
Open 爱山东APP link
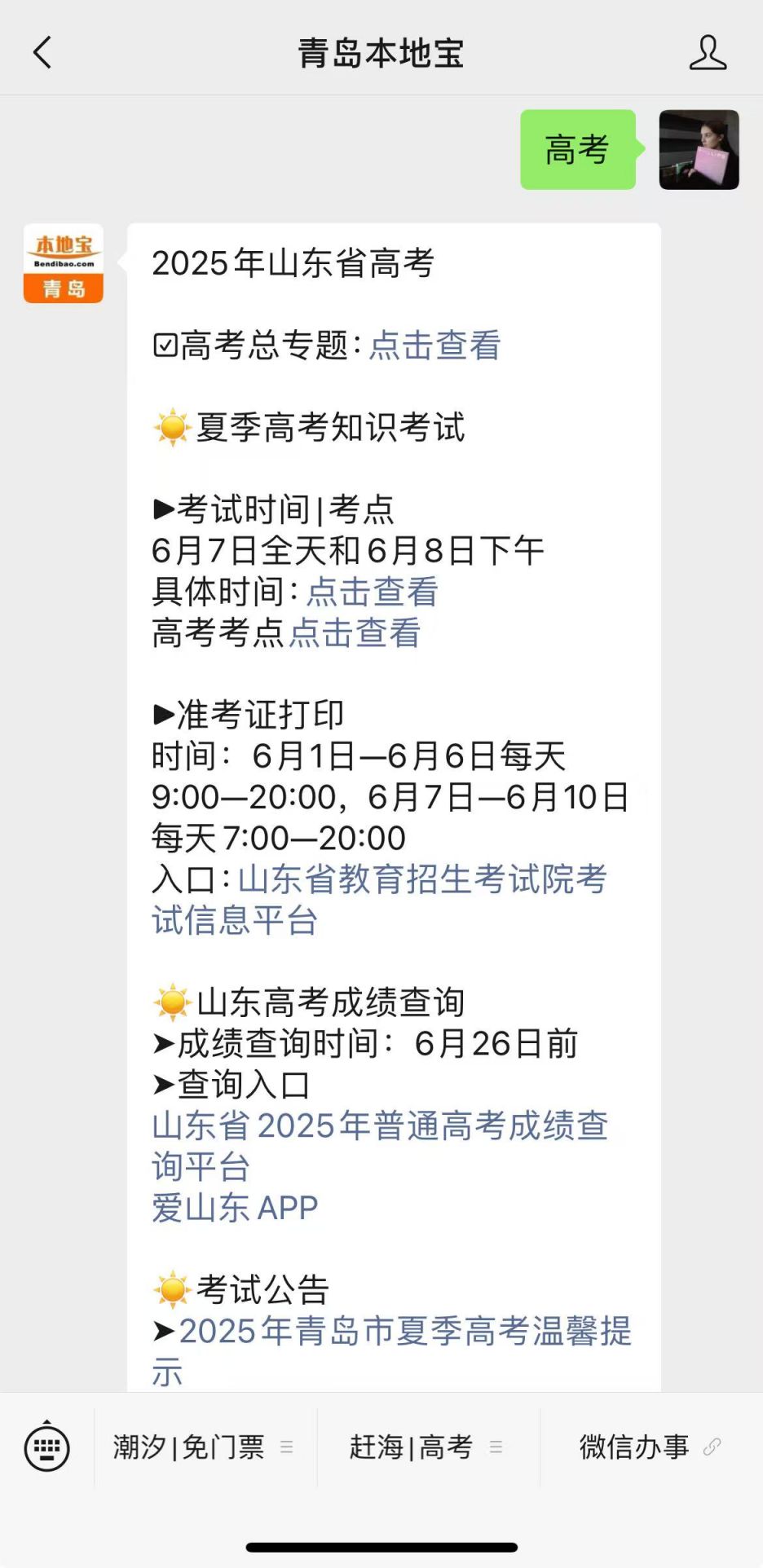click(x=235, y=1208)
